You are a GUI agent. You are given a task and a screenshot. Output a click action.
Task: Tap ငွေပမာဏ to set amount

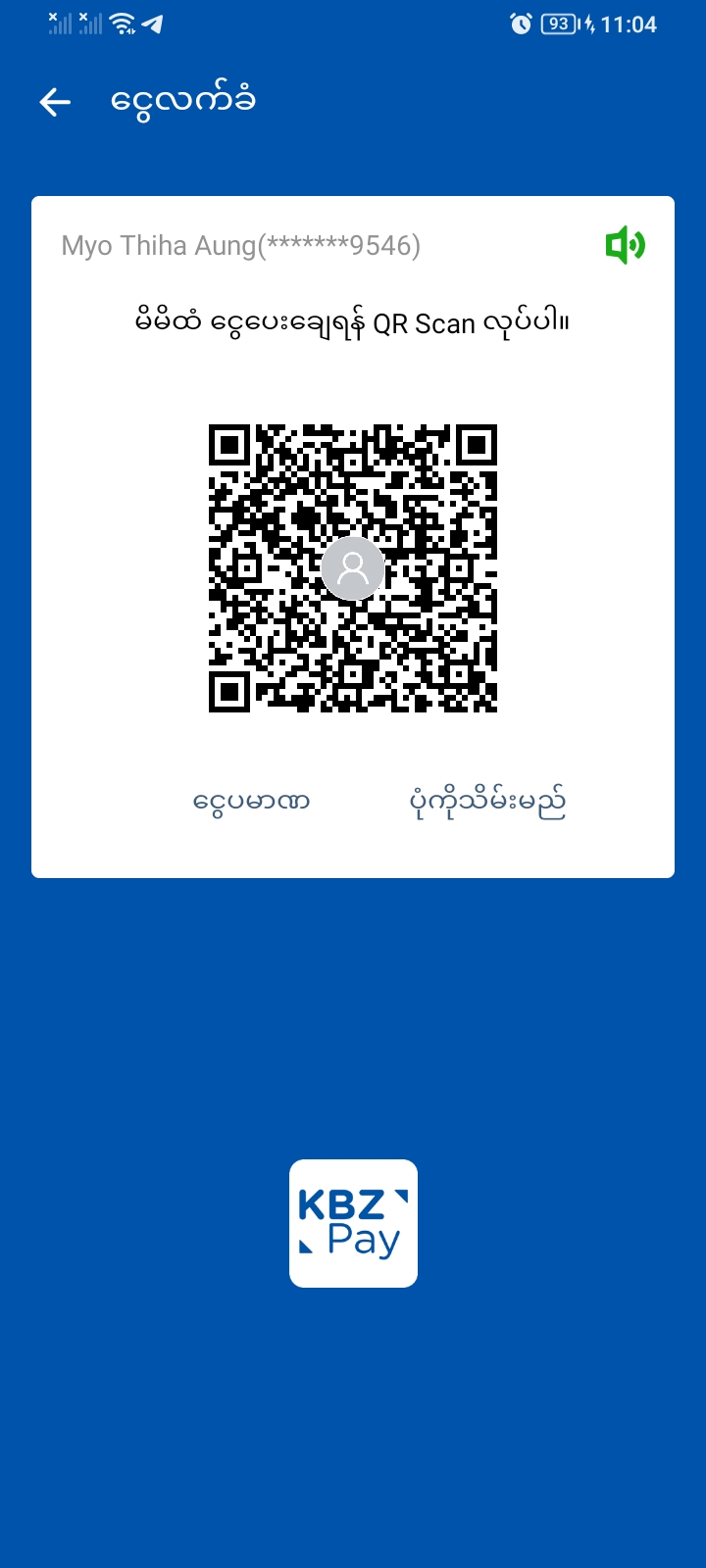[251, 802]
